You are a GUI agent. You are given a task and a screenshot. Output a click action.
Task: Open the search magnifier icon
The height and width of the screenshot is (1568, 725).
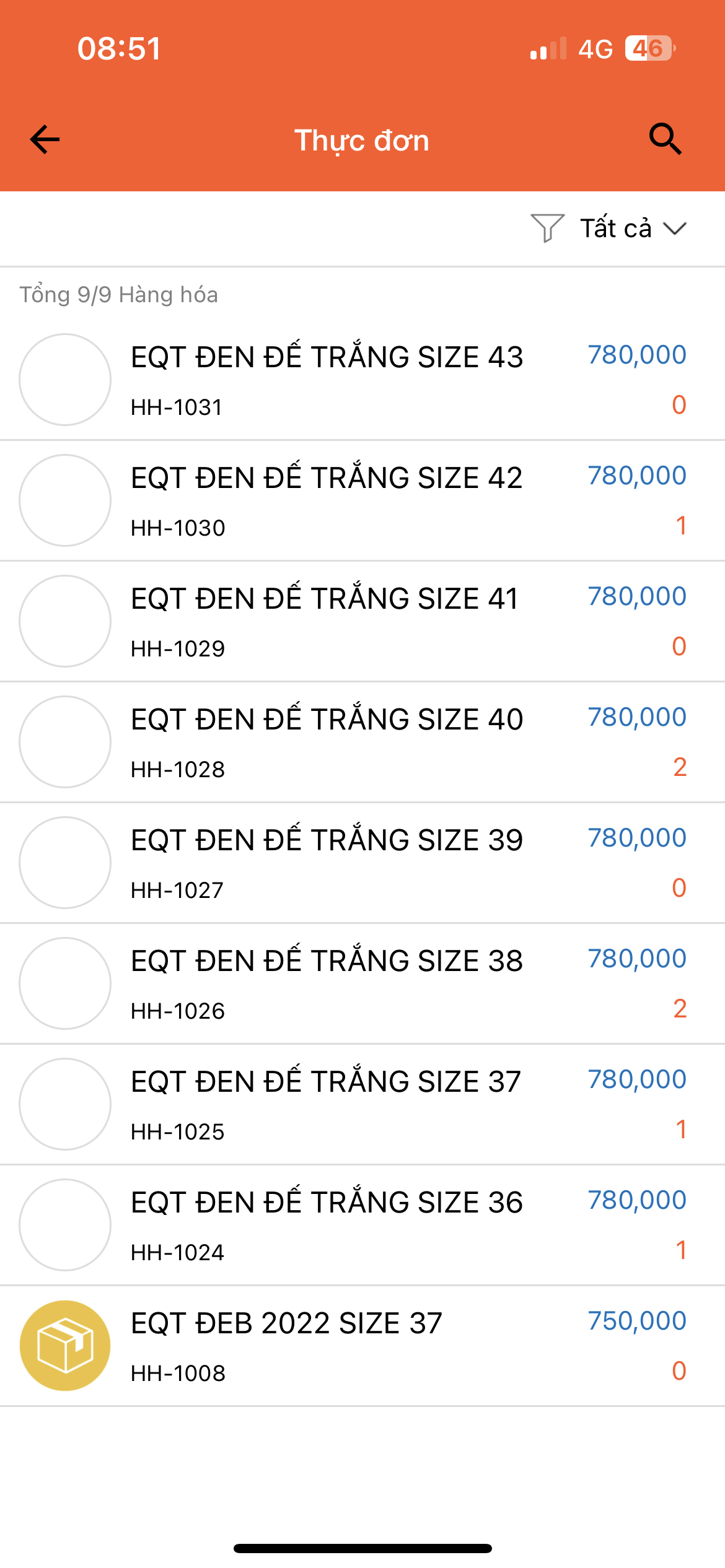(665, 139)
